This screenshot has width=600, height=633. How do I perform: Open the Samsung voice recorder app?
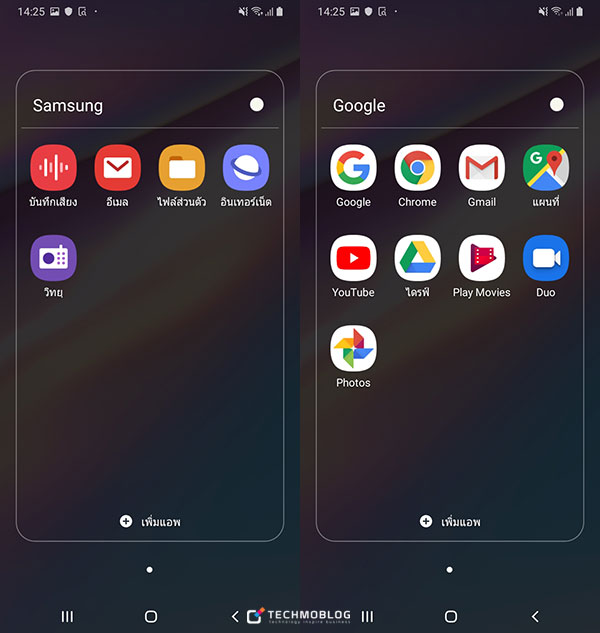click(x=53, y=168)
